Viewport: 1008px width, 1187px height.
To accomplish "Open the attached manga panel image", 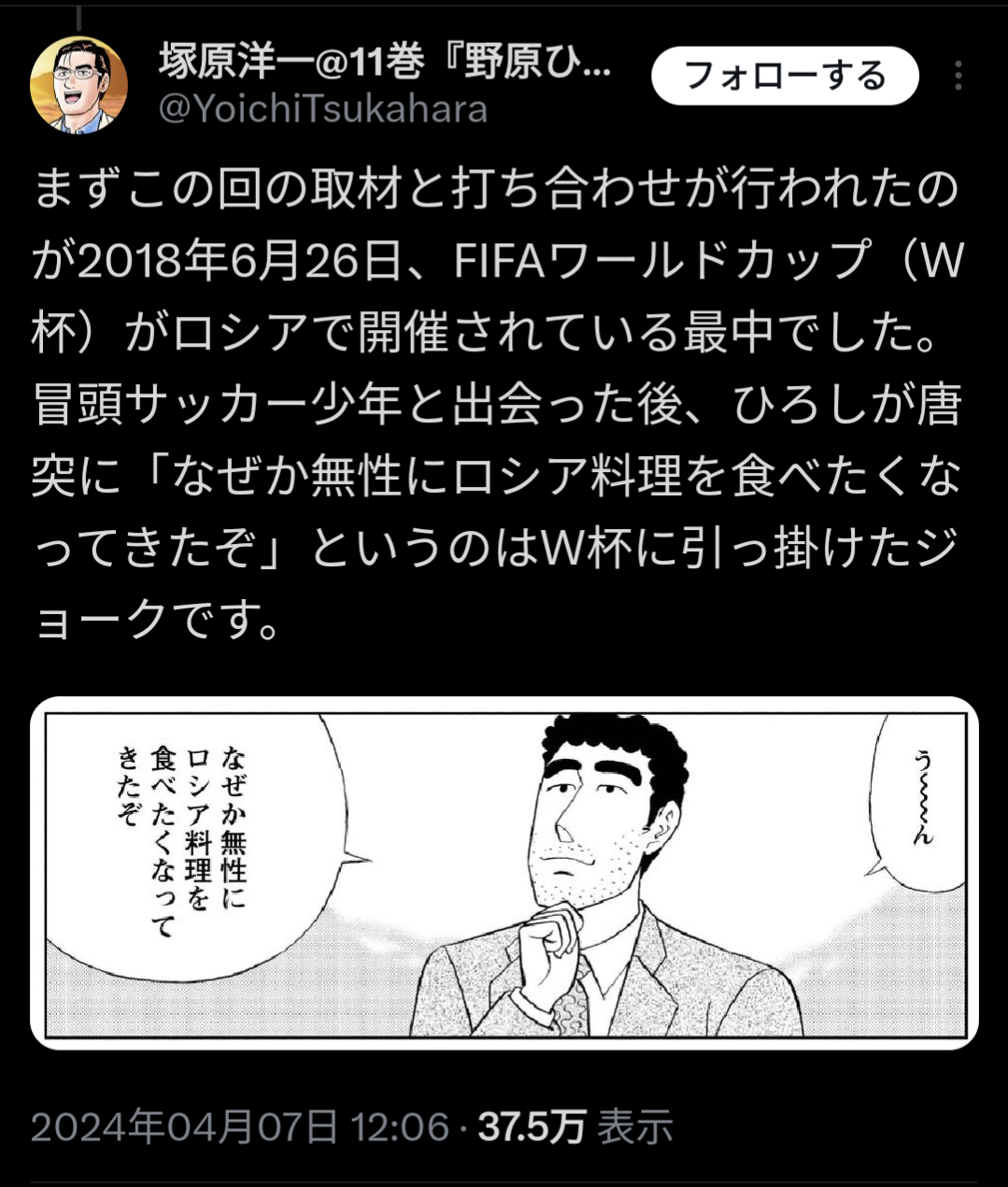I will click(x=504, y=873).
